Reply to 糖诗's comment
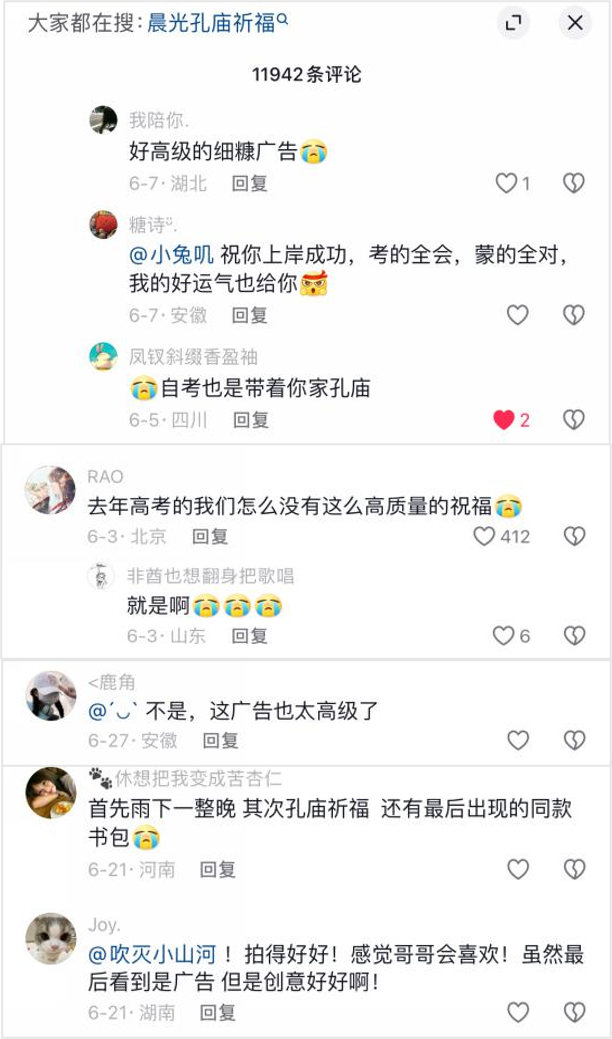This screenshot has width=612, height=1039. (x=250, y=315)
